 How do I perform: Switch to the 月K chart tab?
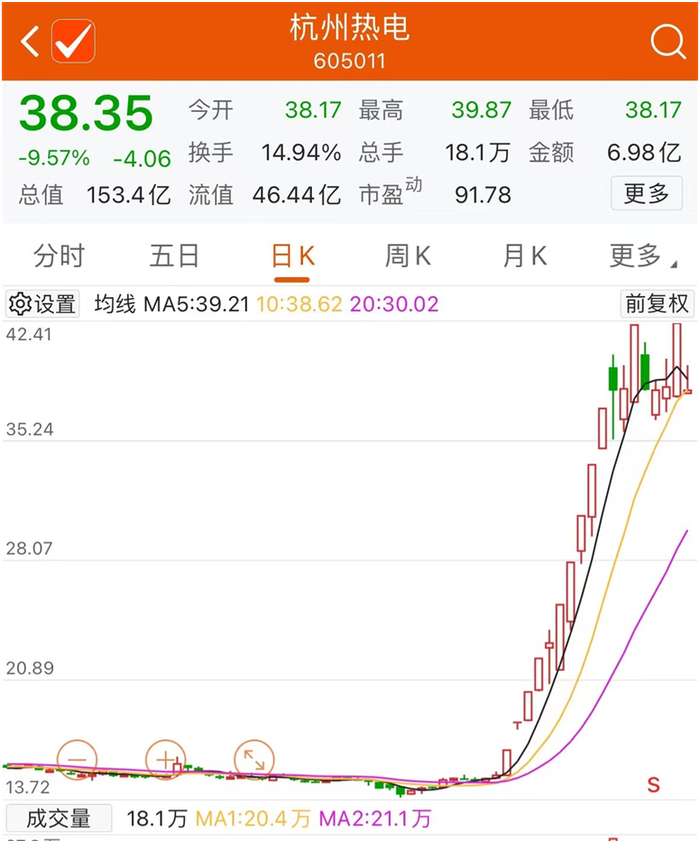[x=525, y=256]
